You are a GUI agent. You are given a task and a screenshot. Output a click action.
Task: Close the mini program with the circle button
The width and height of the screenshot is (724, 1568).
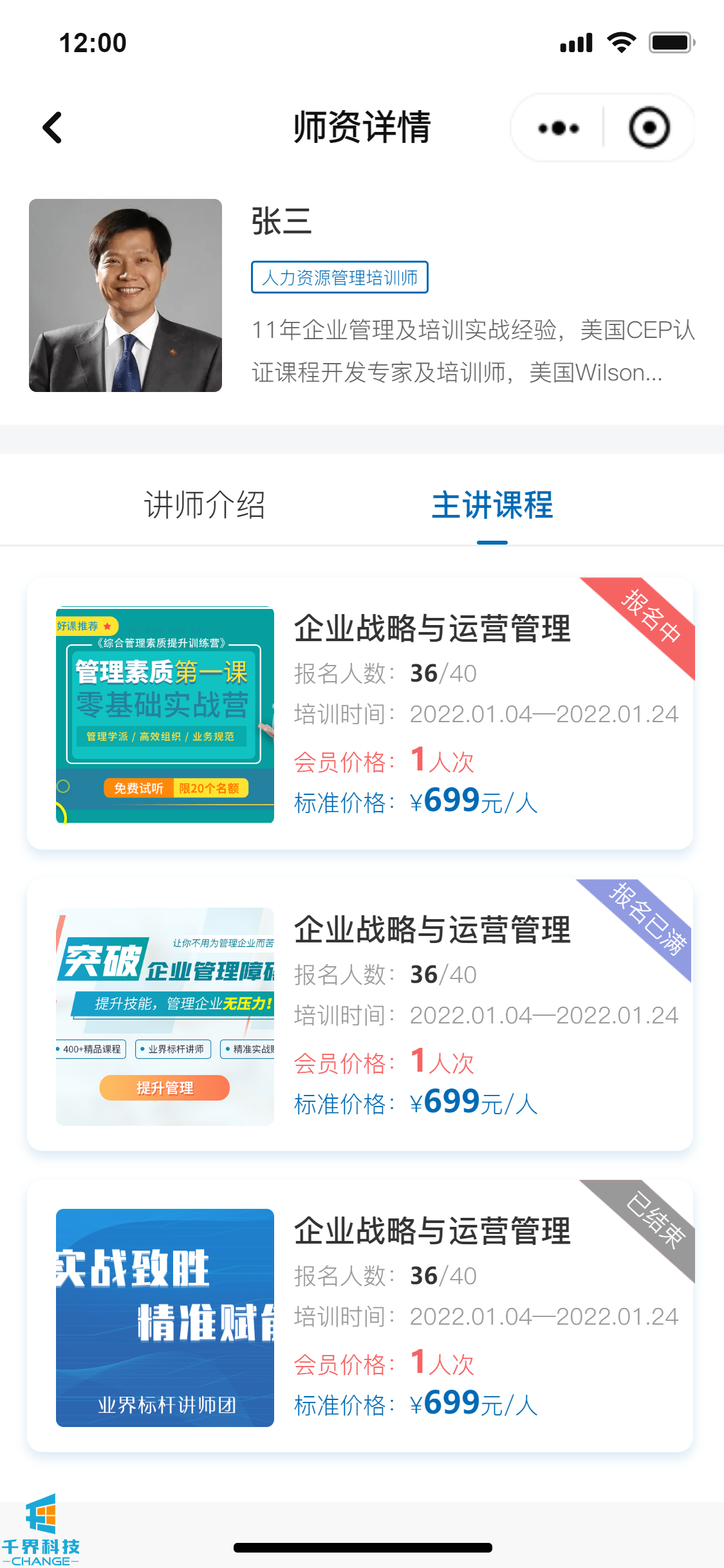tap(649, 128)
